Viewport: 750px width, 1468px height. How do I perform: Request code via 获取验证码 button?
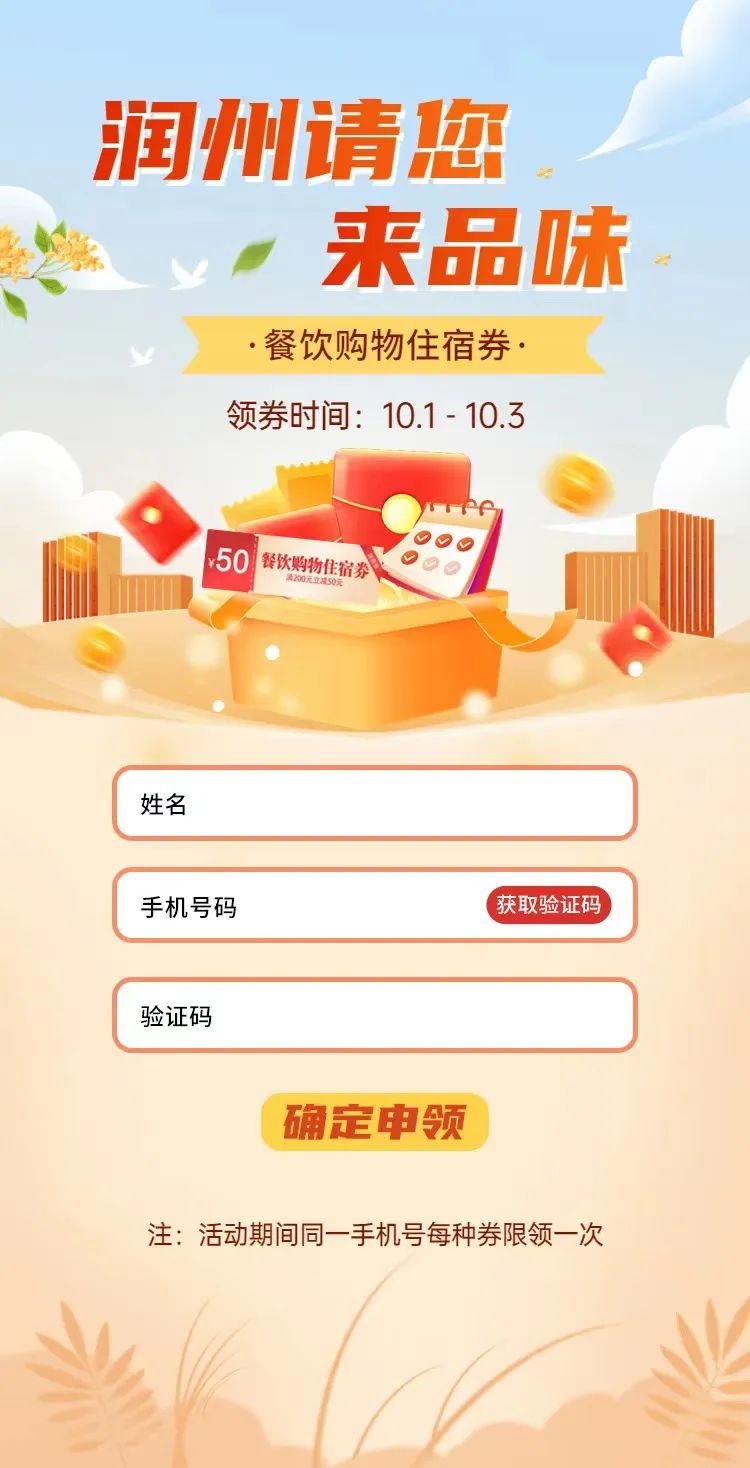(x=548, y=905)
